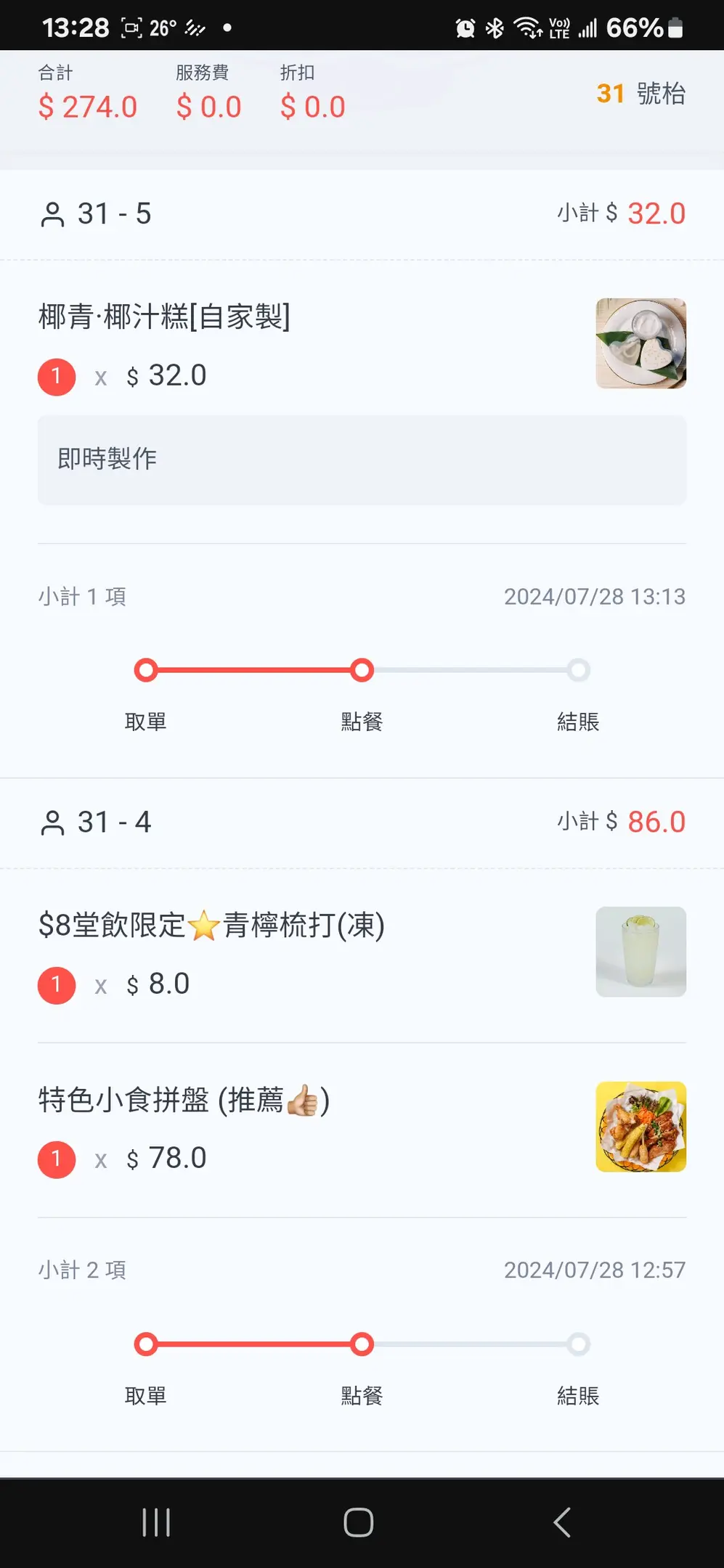724x1568 pixels.
Task: Enlarge the 特色小食拼盤 platter photo
Action: pyautogui.click(x=640, y=1127)
